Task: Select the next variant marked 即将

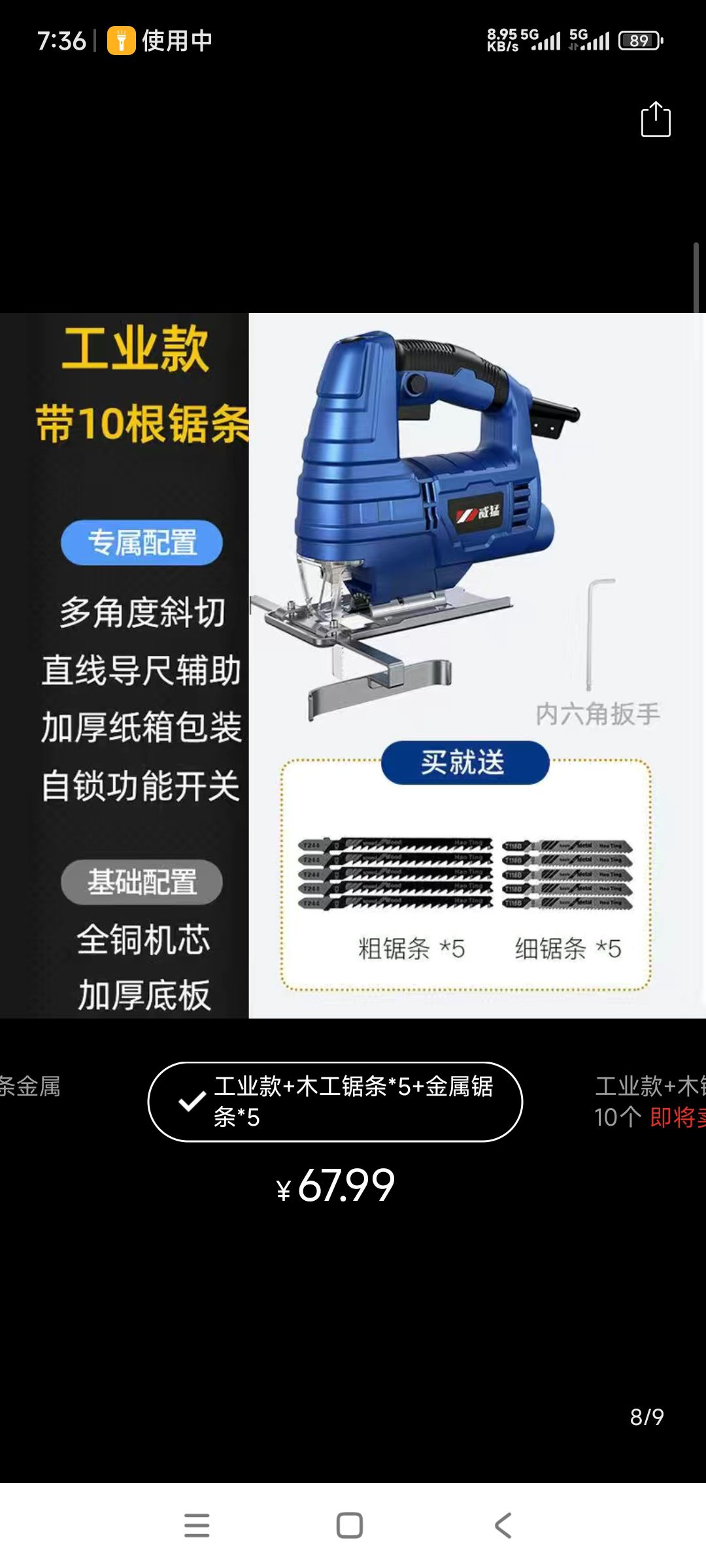Action: coord(650,1102)
